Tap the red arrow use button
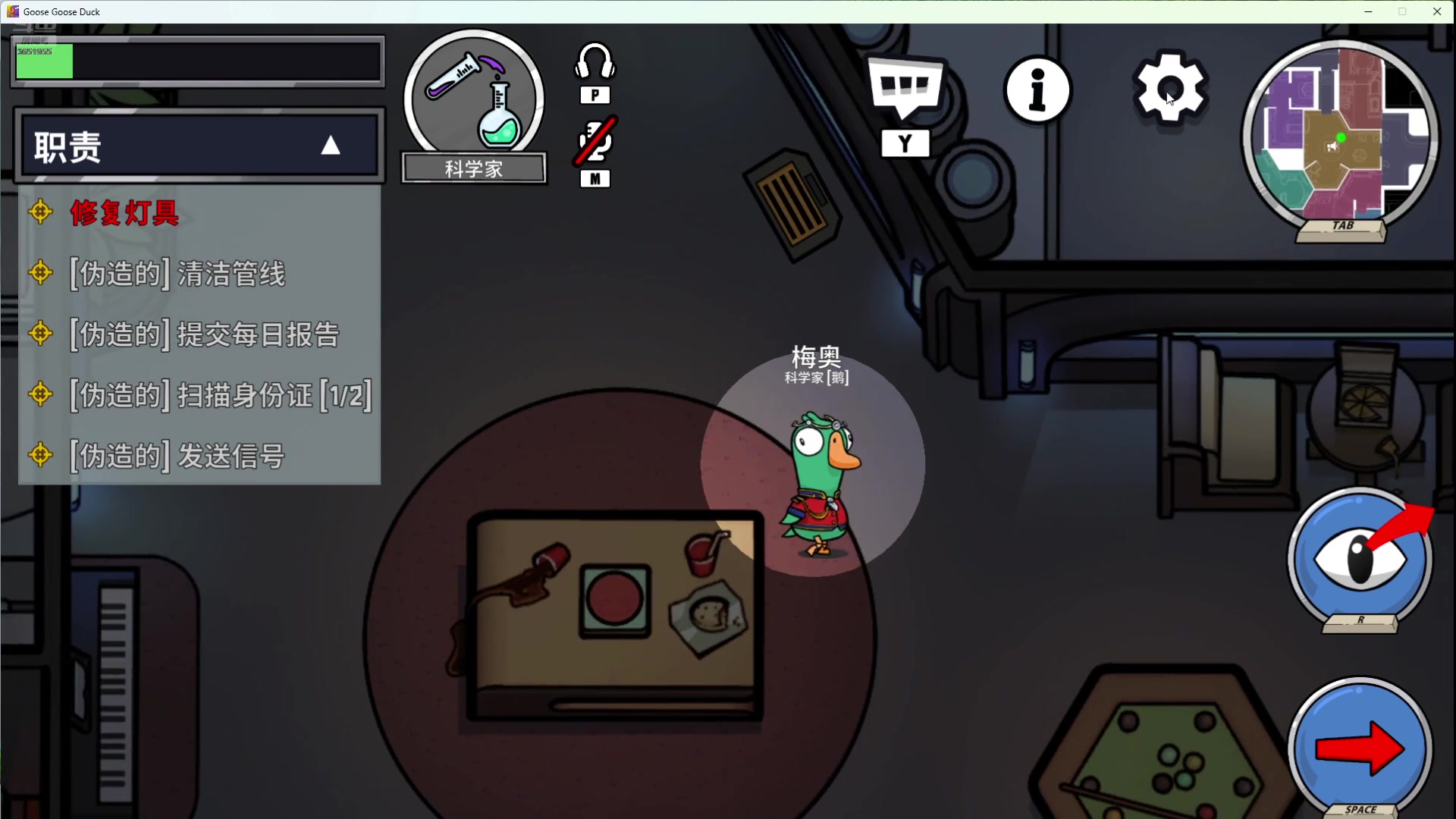Screen dimensions: 1456x819 1360,748
